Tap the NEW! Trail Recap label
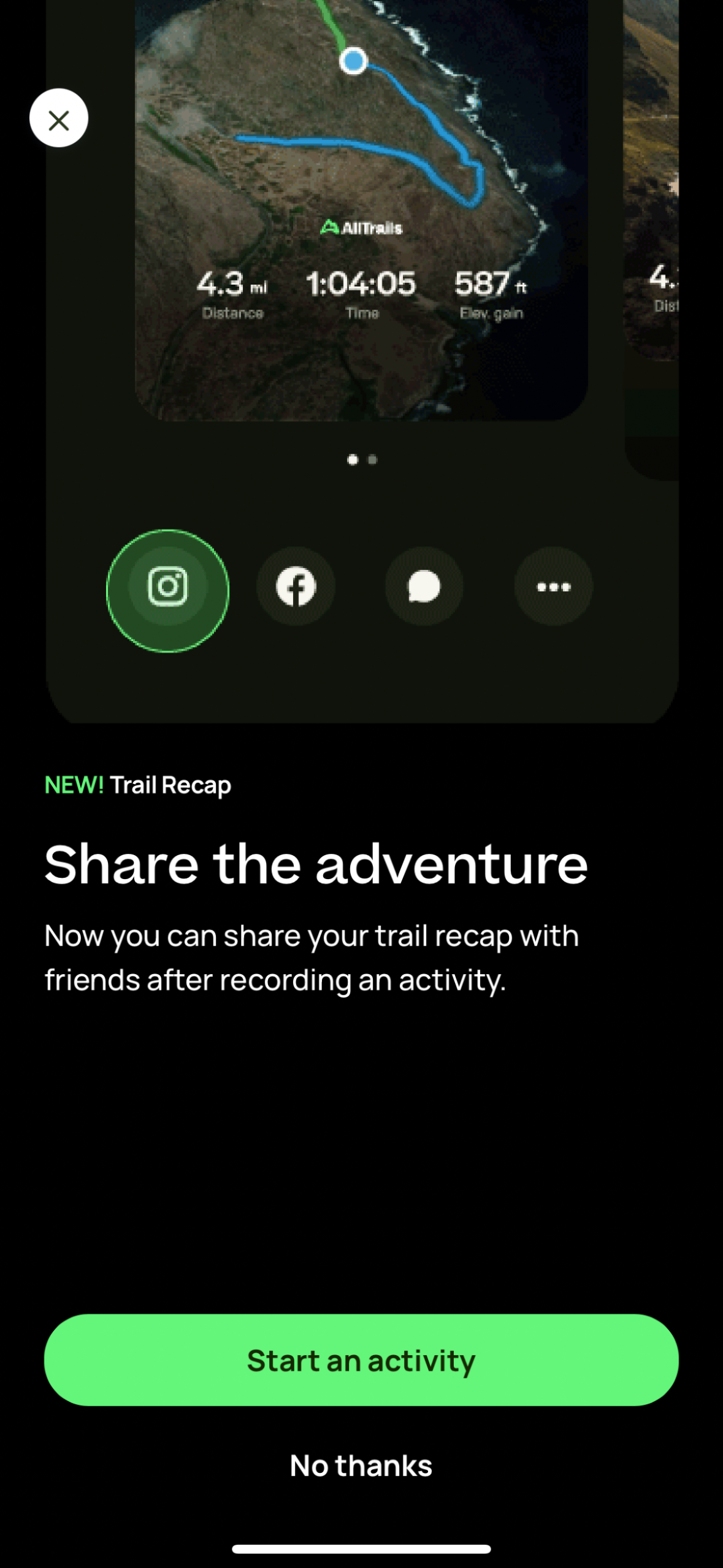 137,785
